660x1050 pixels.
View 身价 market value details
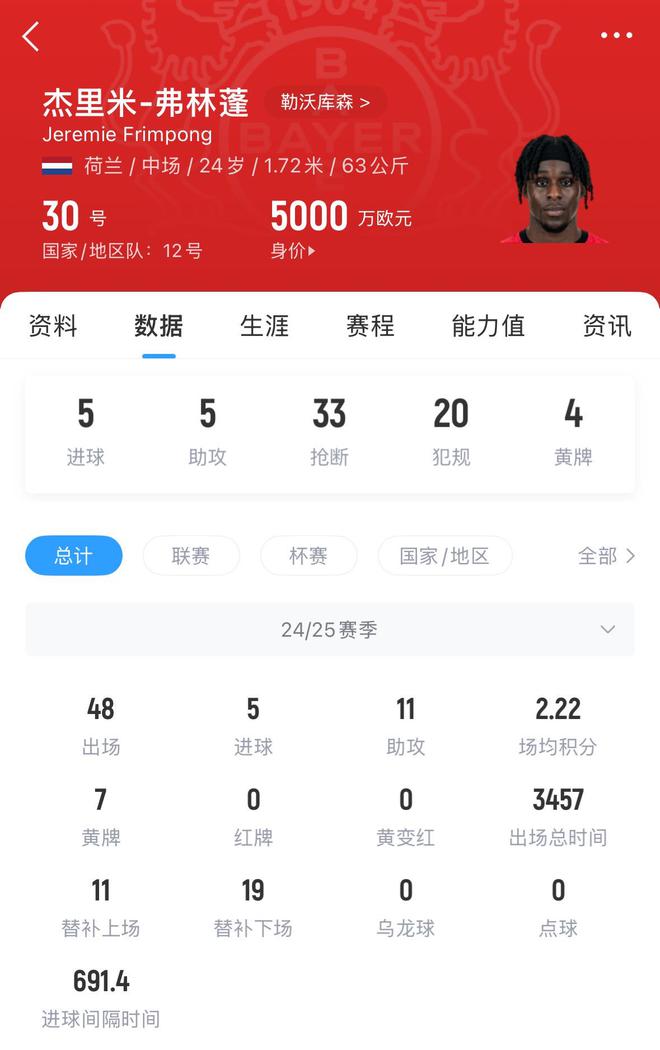293,251
